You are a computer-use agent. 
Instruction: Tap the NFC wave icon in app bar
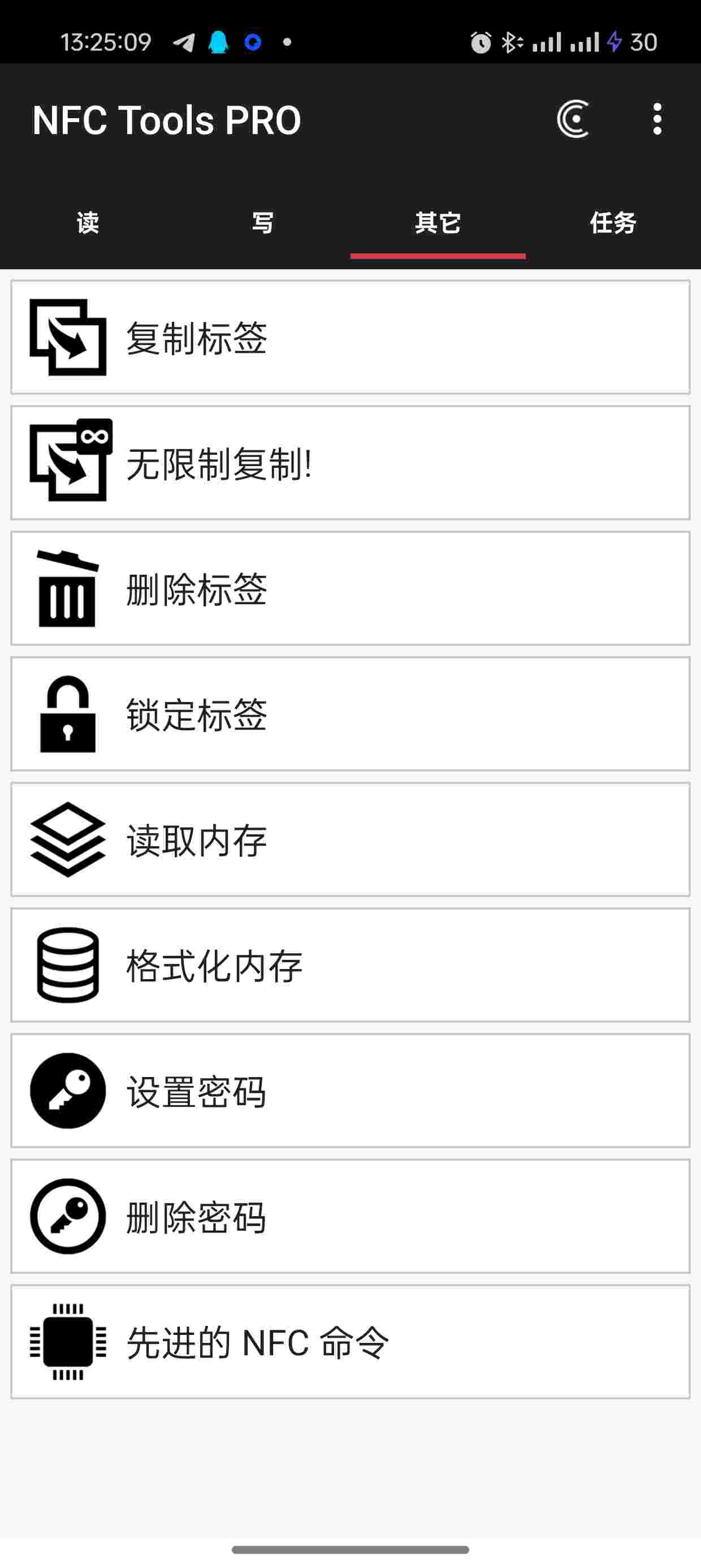573,119
